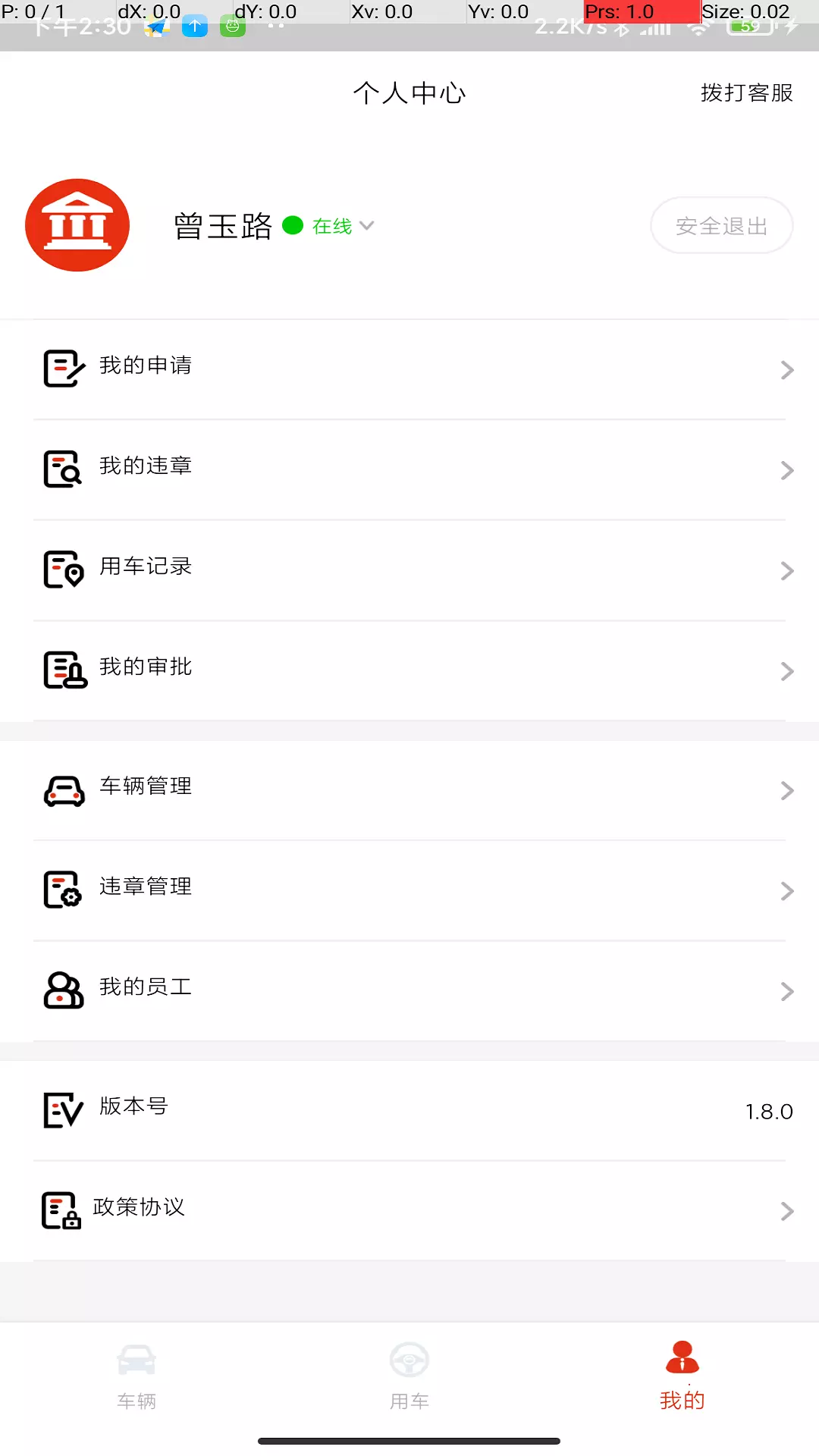
Task: Go to 车辆管理
Action: [x=409, y=790]
